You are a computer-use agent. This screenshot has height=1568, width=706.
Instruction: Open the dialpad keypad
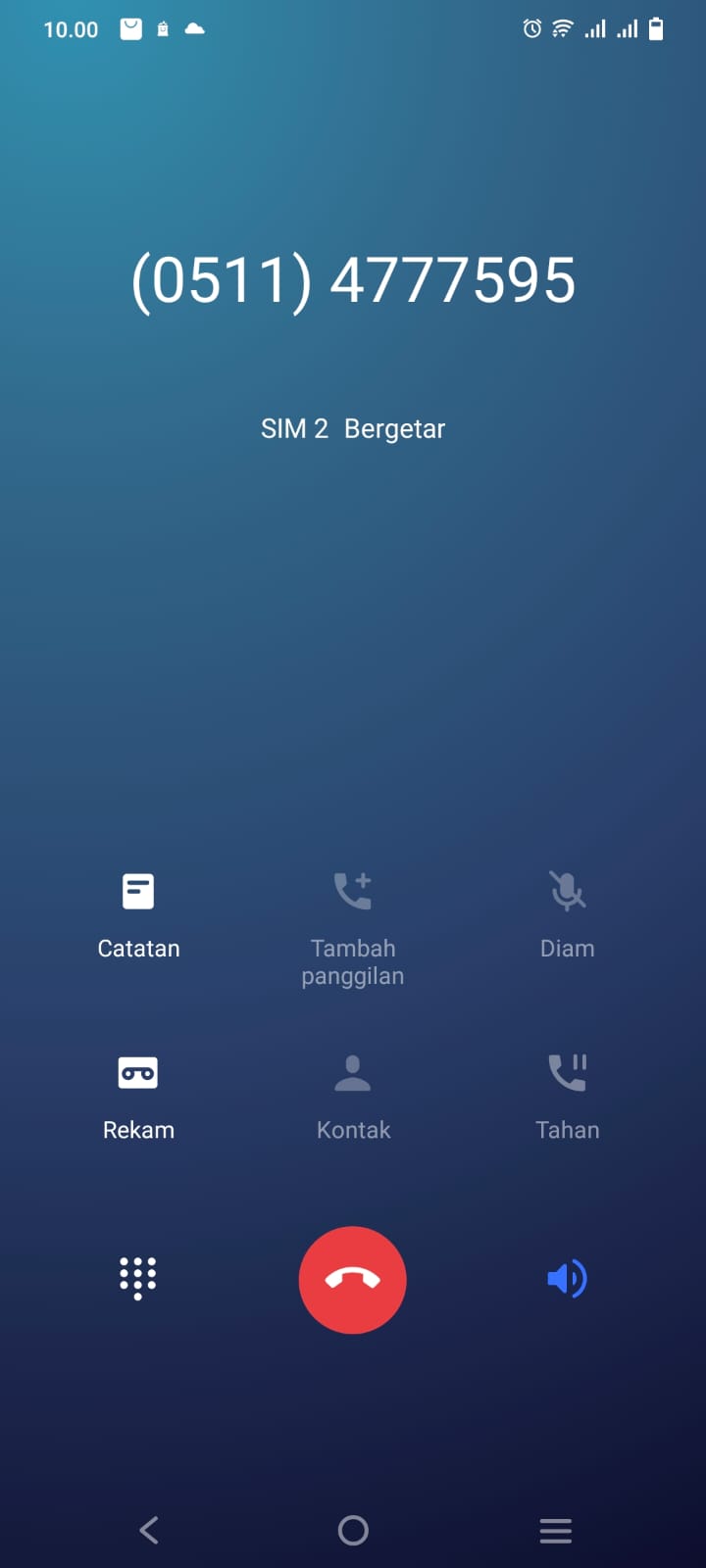click(138, 1278)
